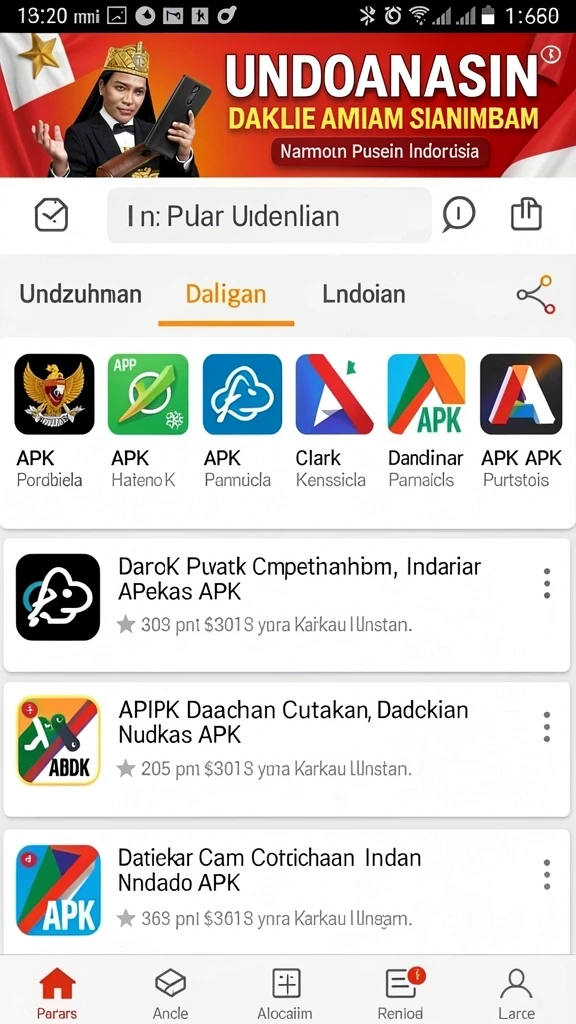
Task: Switch to the Undzuhman tab
Action: click(80, 294)
